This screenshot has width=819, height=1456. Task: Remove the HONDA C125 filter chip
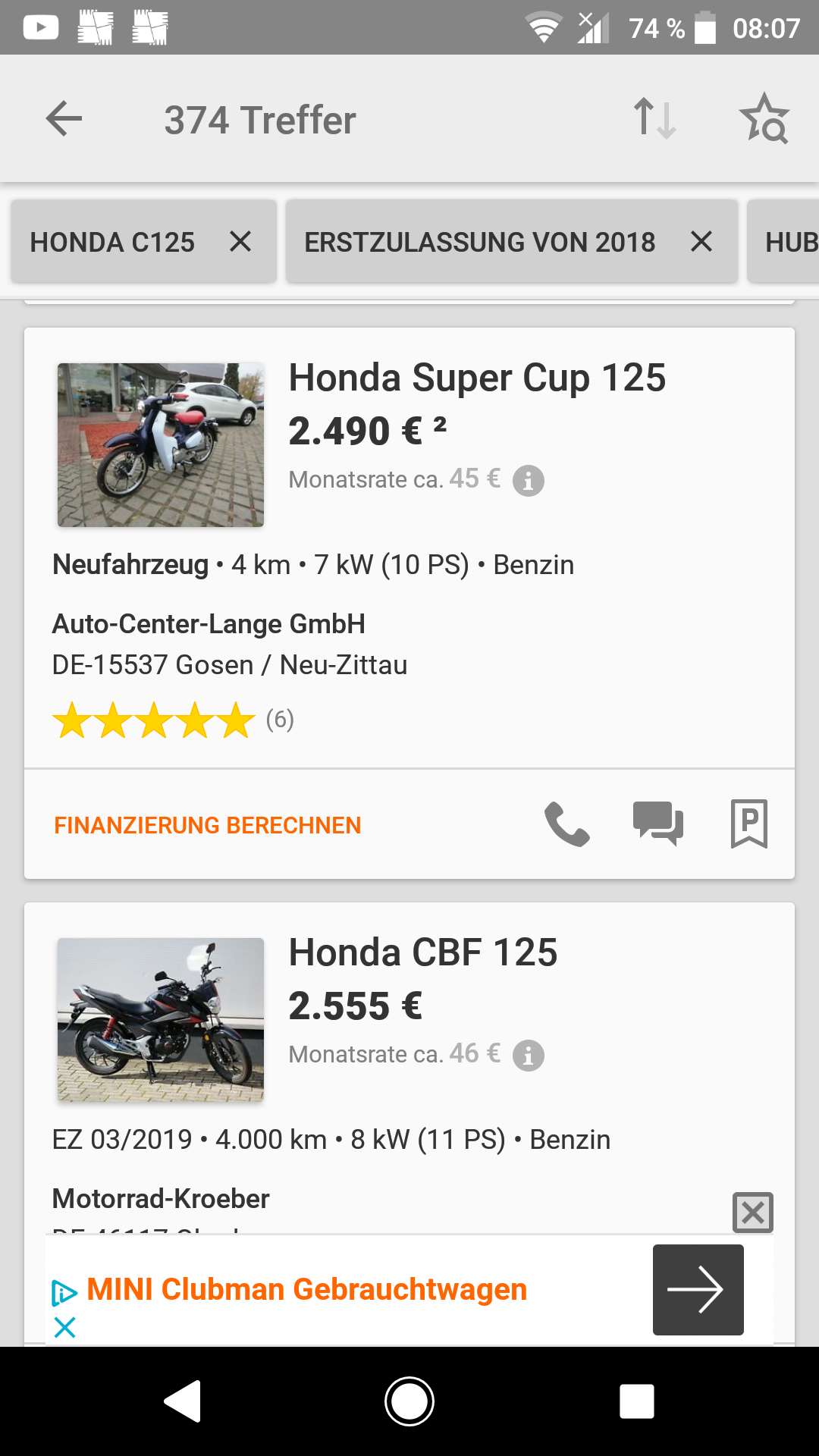click(240, 242)
